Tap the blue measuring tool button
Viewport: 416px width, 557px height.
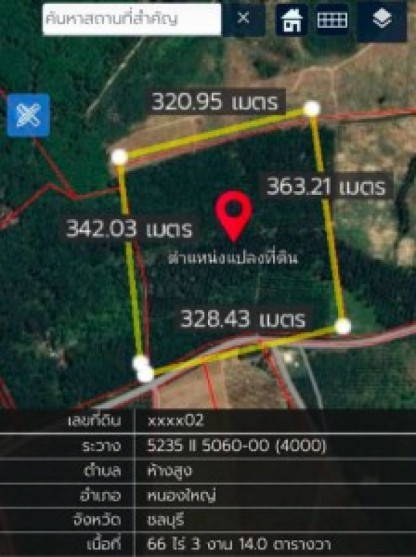(28, 115)
